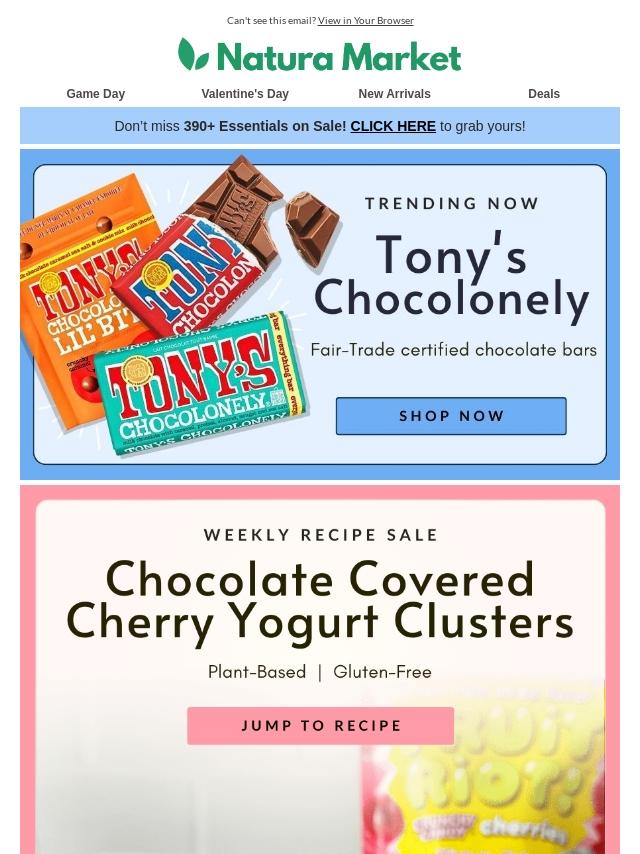This screenshot has height=854, width=640.
Task: Shop Now for Tony's Chocolonely
Action: pos(451,416)
